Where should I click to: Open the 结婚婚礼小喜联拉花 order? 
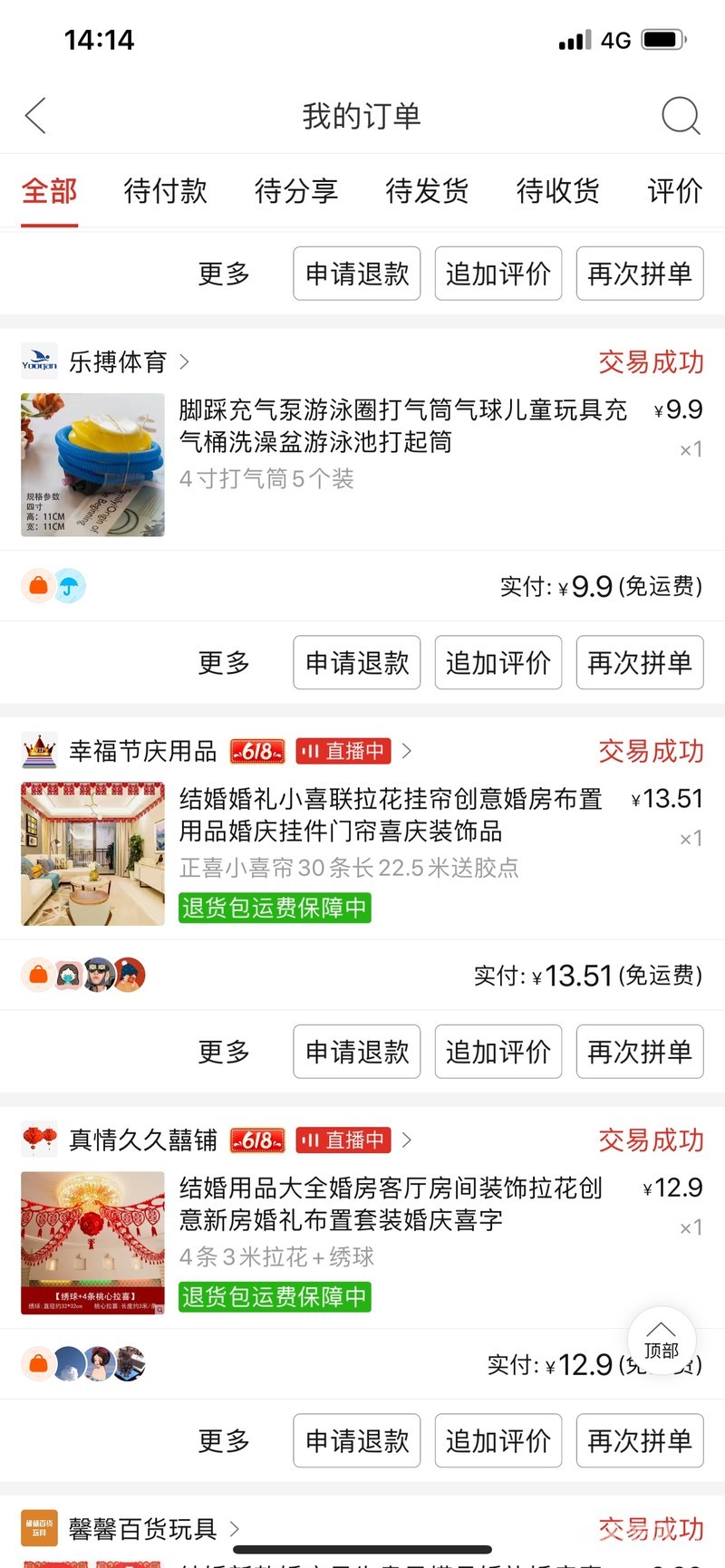click(390, 815)
